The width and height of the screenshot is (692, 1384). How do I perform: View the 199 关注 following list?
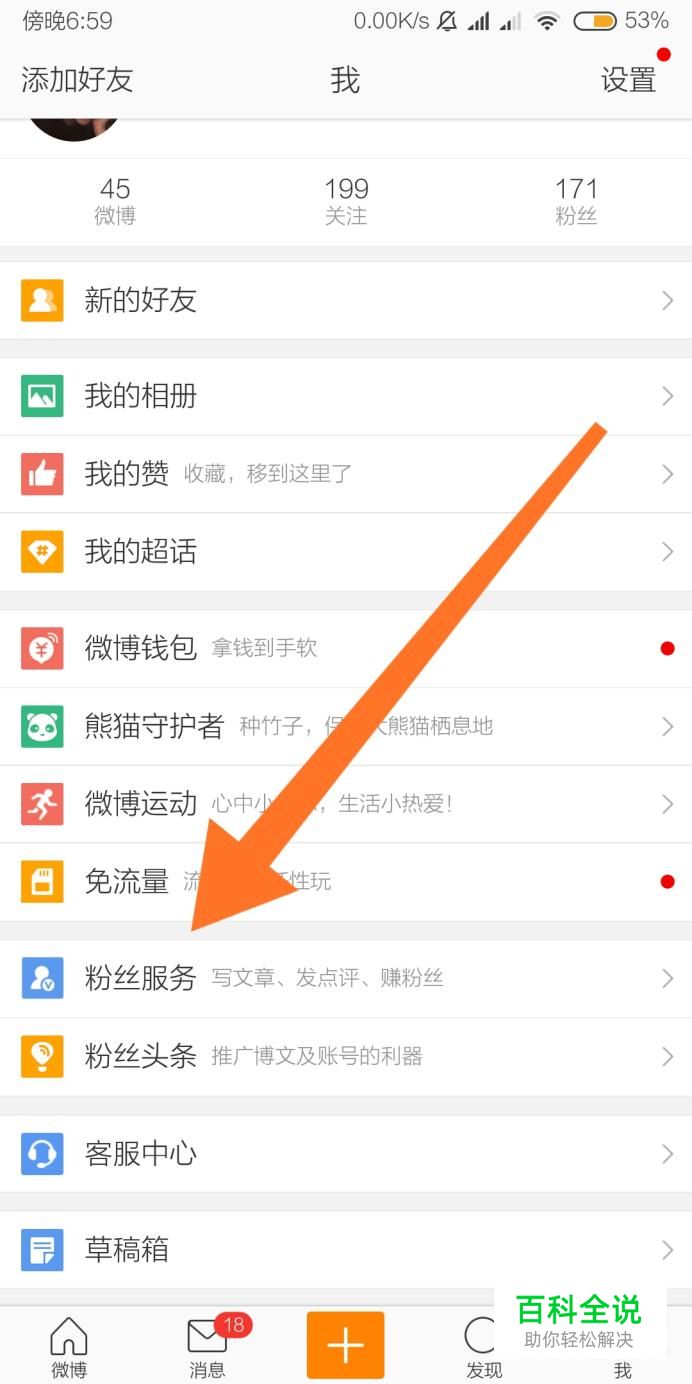click(346, 201)
